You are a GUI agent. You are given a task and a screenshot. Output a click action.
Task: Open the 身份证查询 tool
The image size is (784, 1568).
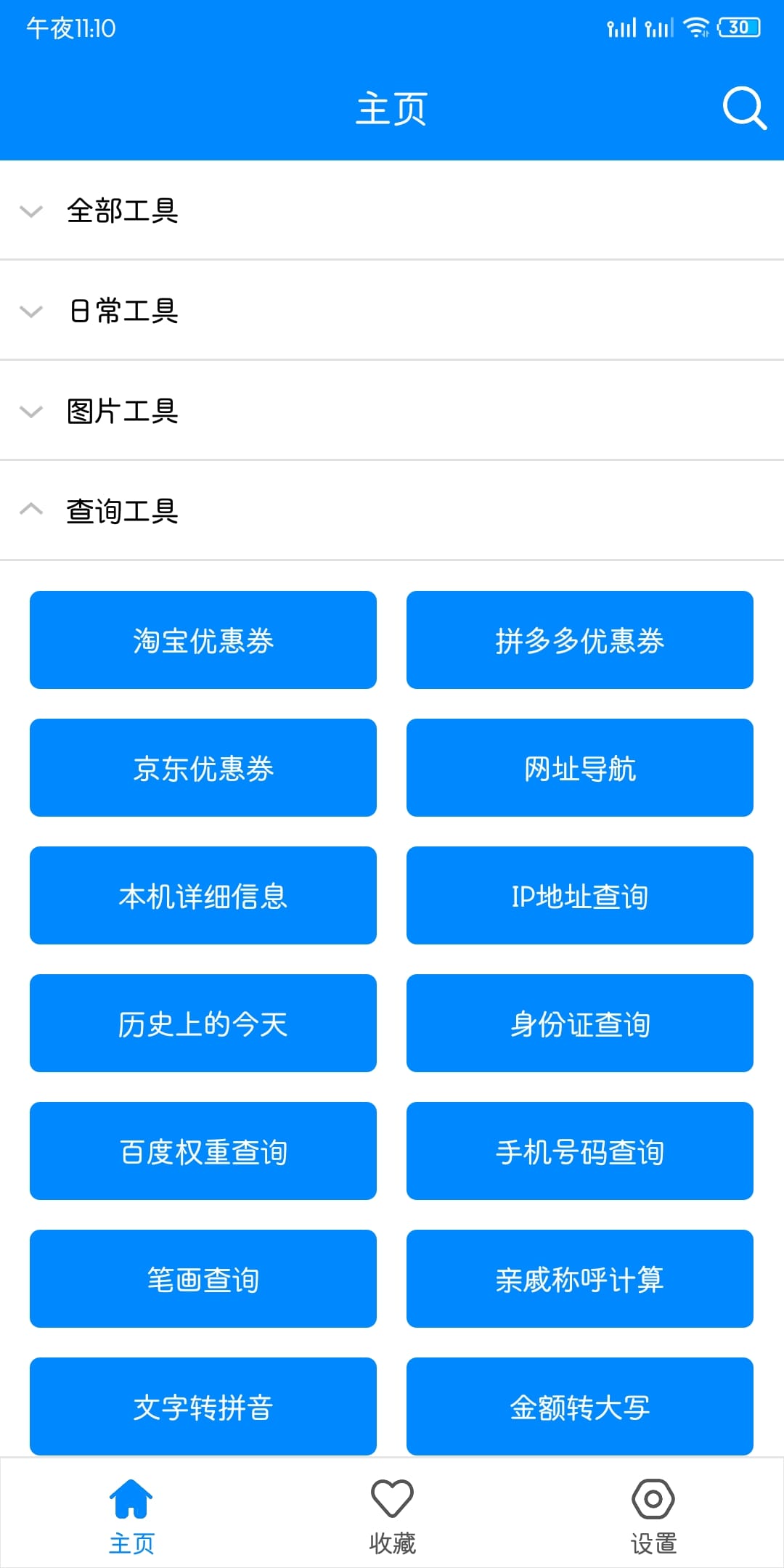coord(580,1024)
